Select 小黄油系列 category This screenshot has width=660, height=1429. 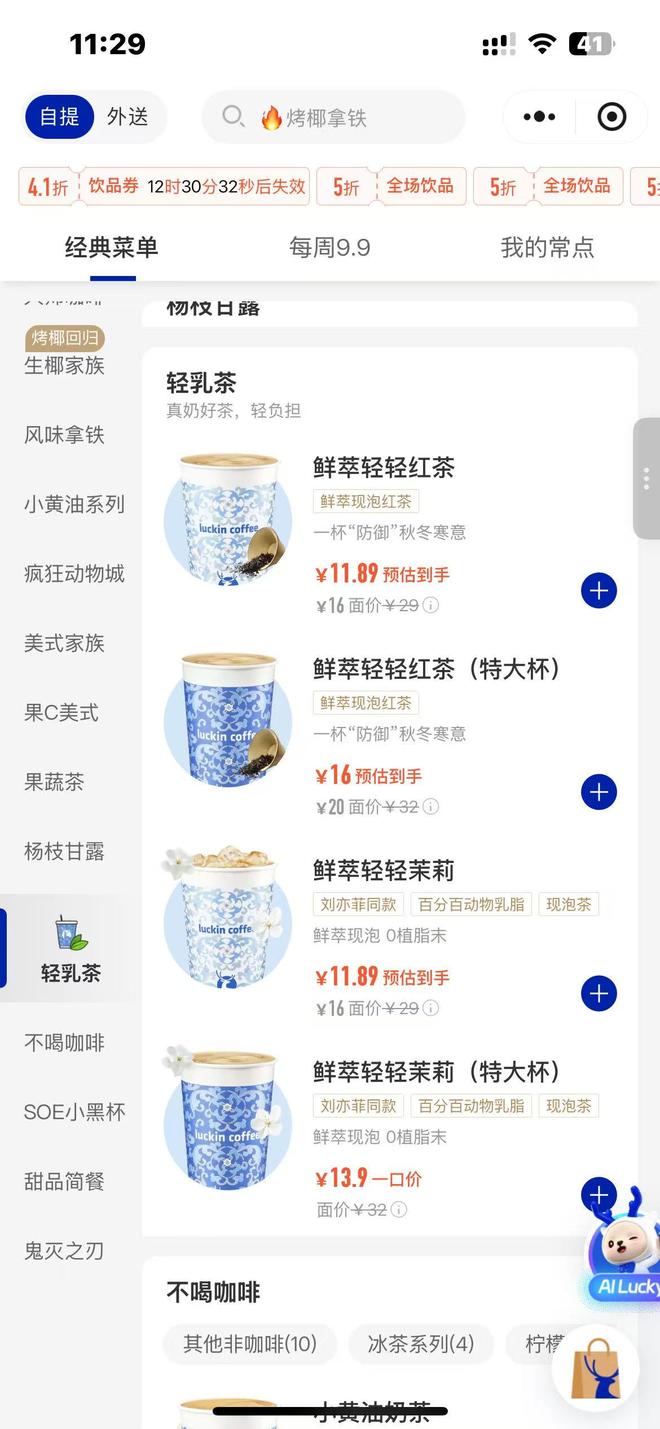(74, 504)
